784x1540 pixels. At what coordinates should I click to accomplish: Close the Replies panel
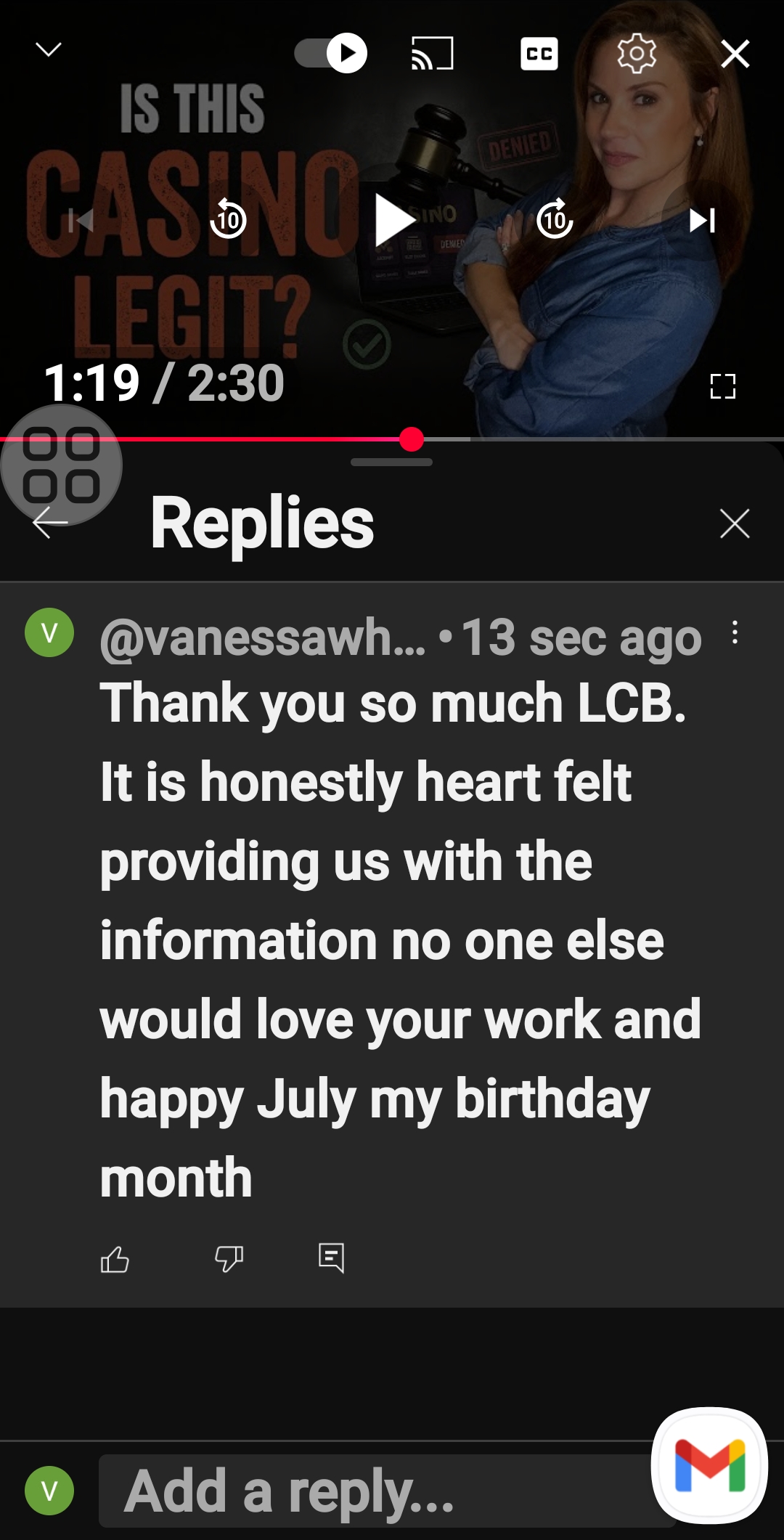[734, 523]
